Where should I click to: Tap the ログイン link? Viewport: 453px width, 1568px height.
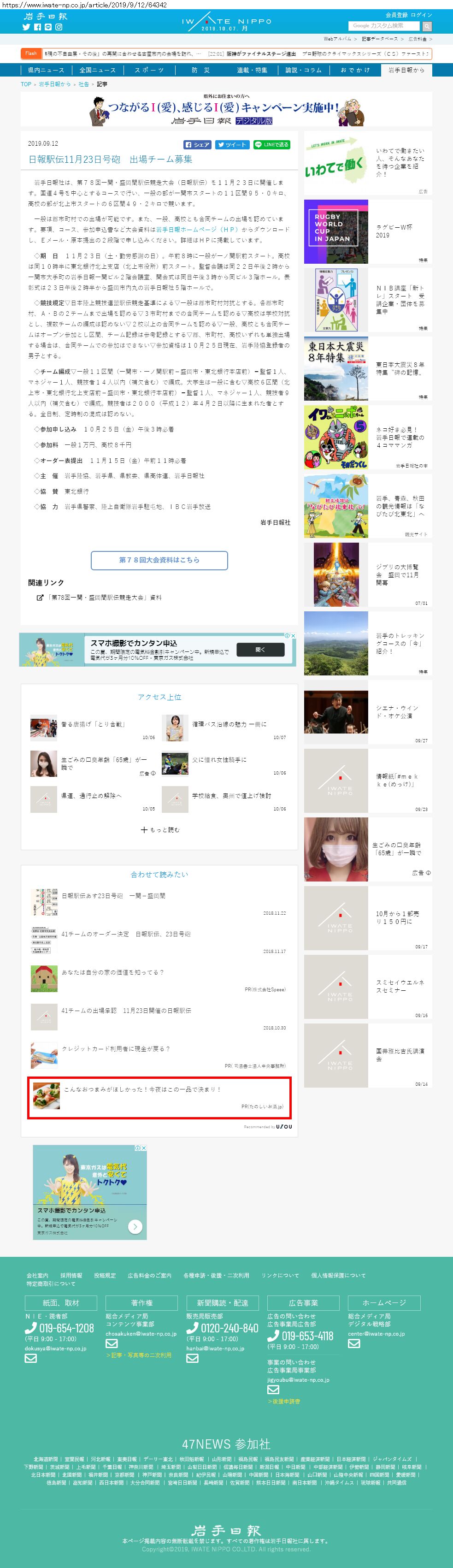point(421,15)
